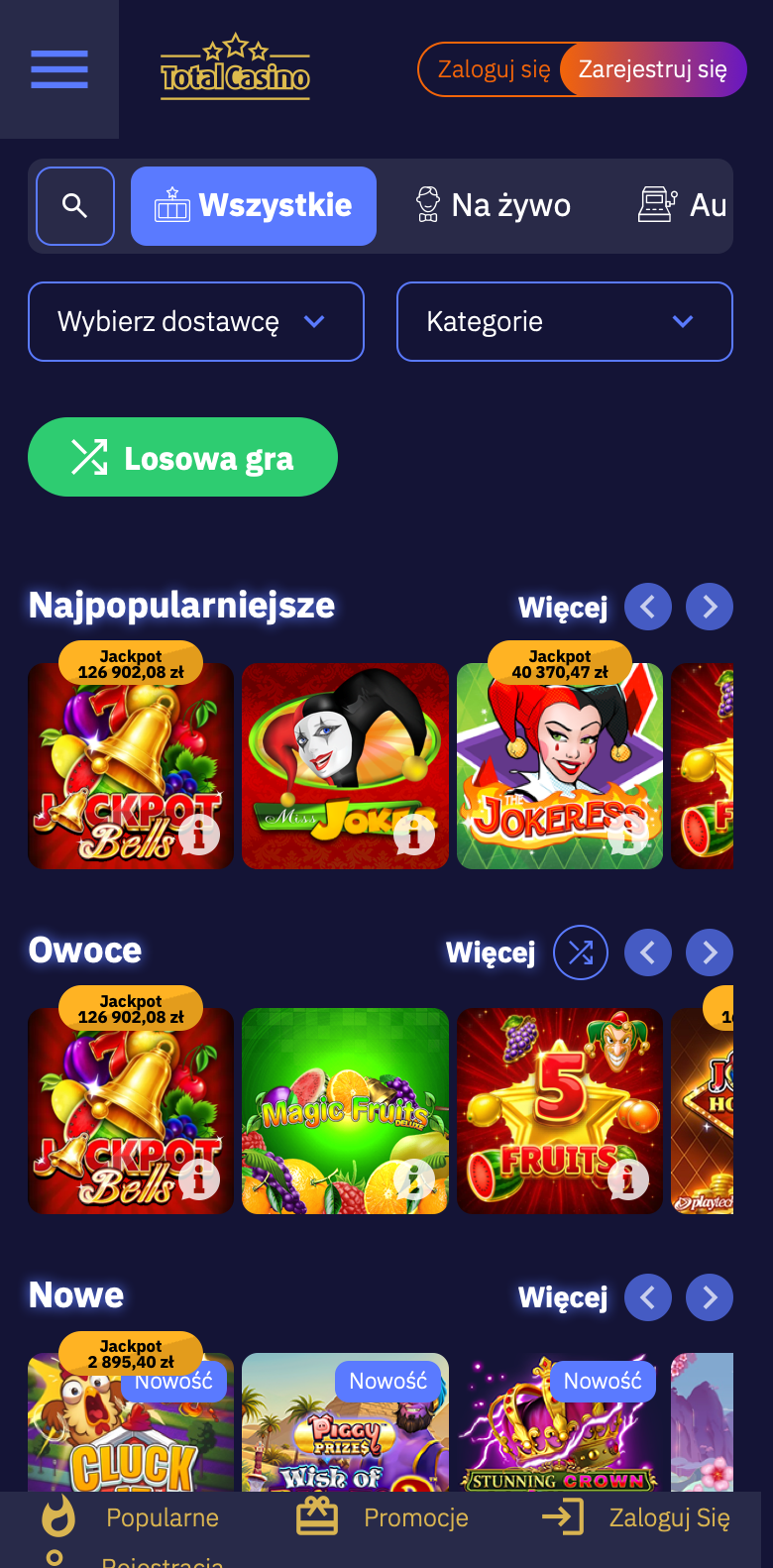
Task: Switch to the Na żywo tab
Action: 492,206
